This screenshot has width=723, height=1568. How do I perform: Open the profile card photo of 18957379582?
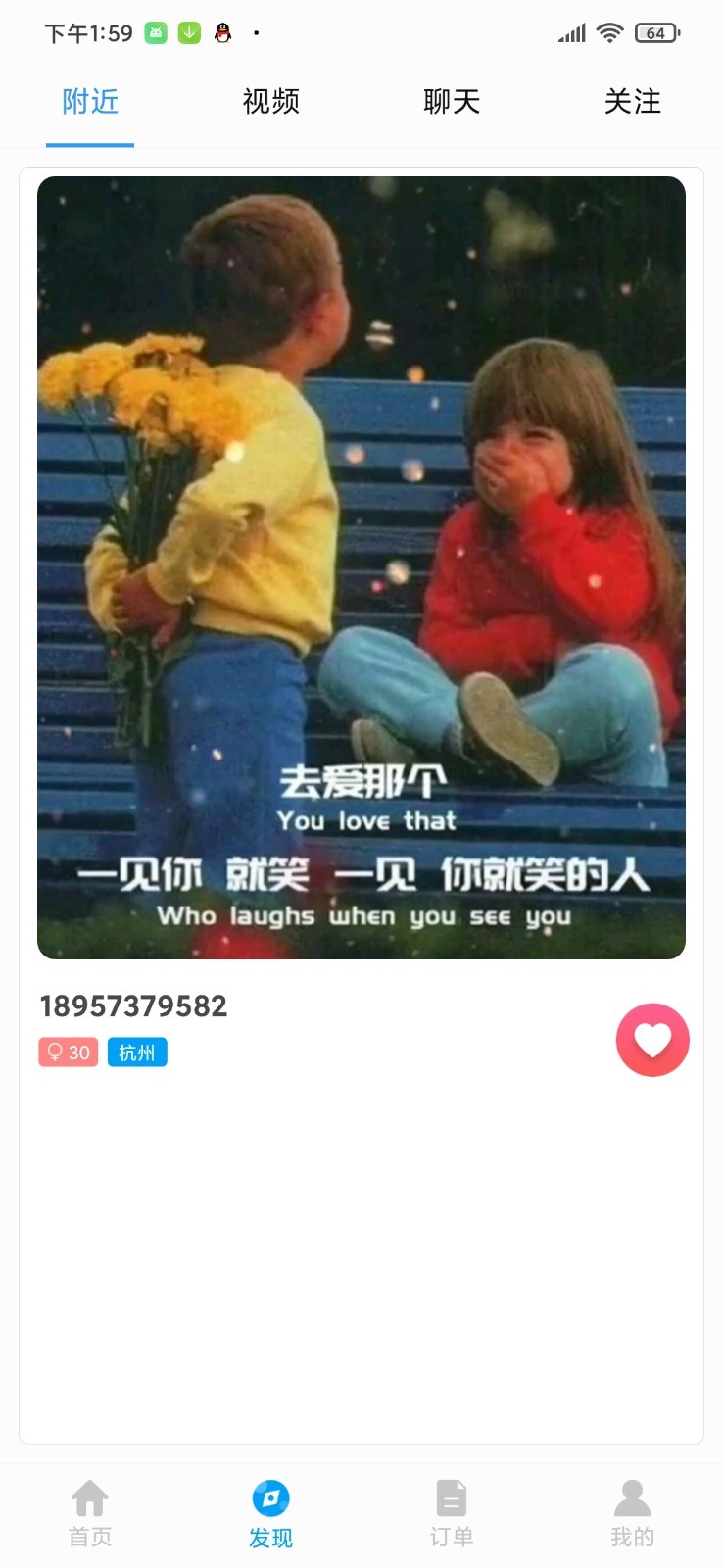coord(361,567)
